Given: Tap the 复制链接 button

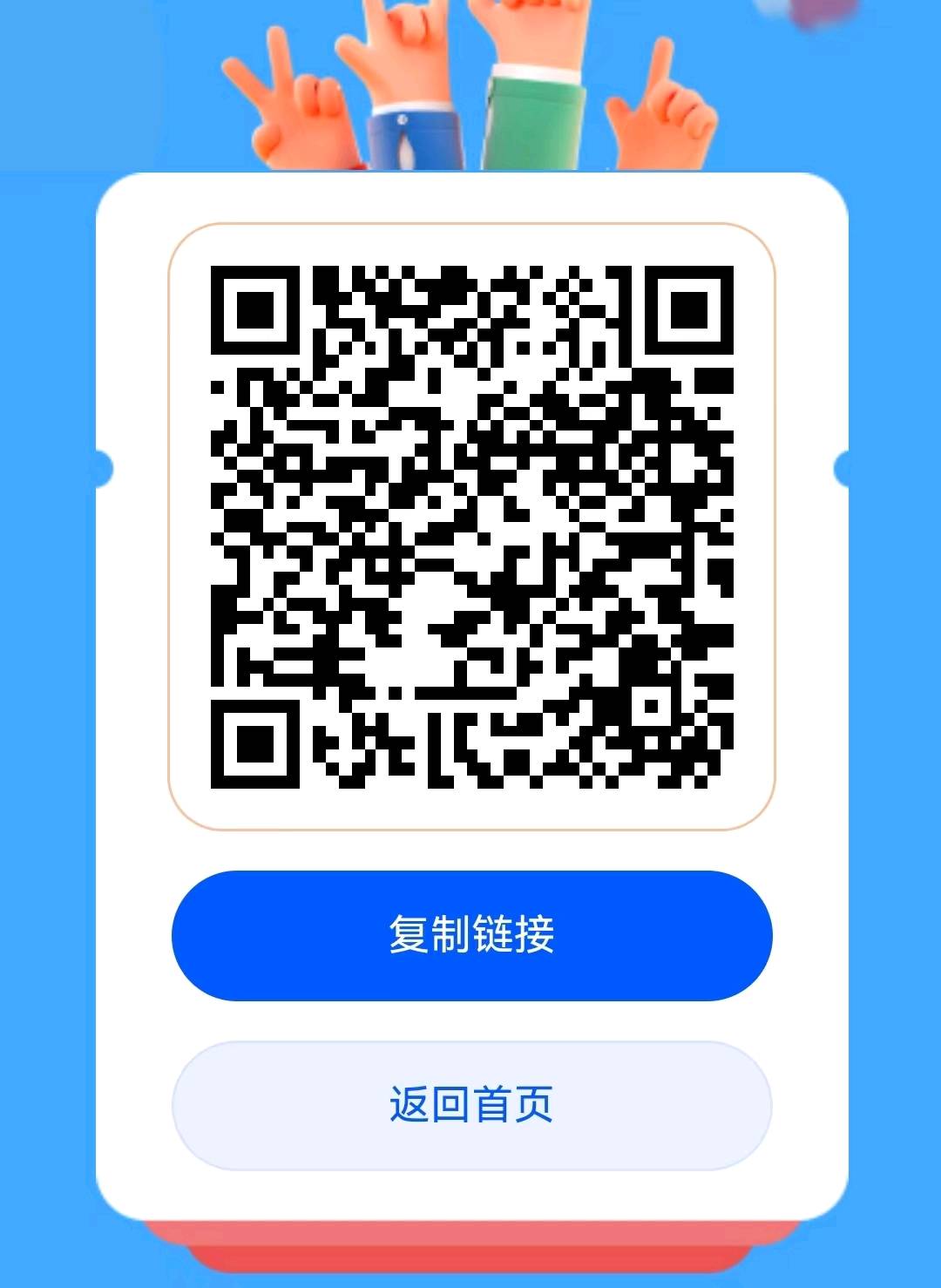Looking at the screenshot, I should [471, 935].
